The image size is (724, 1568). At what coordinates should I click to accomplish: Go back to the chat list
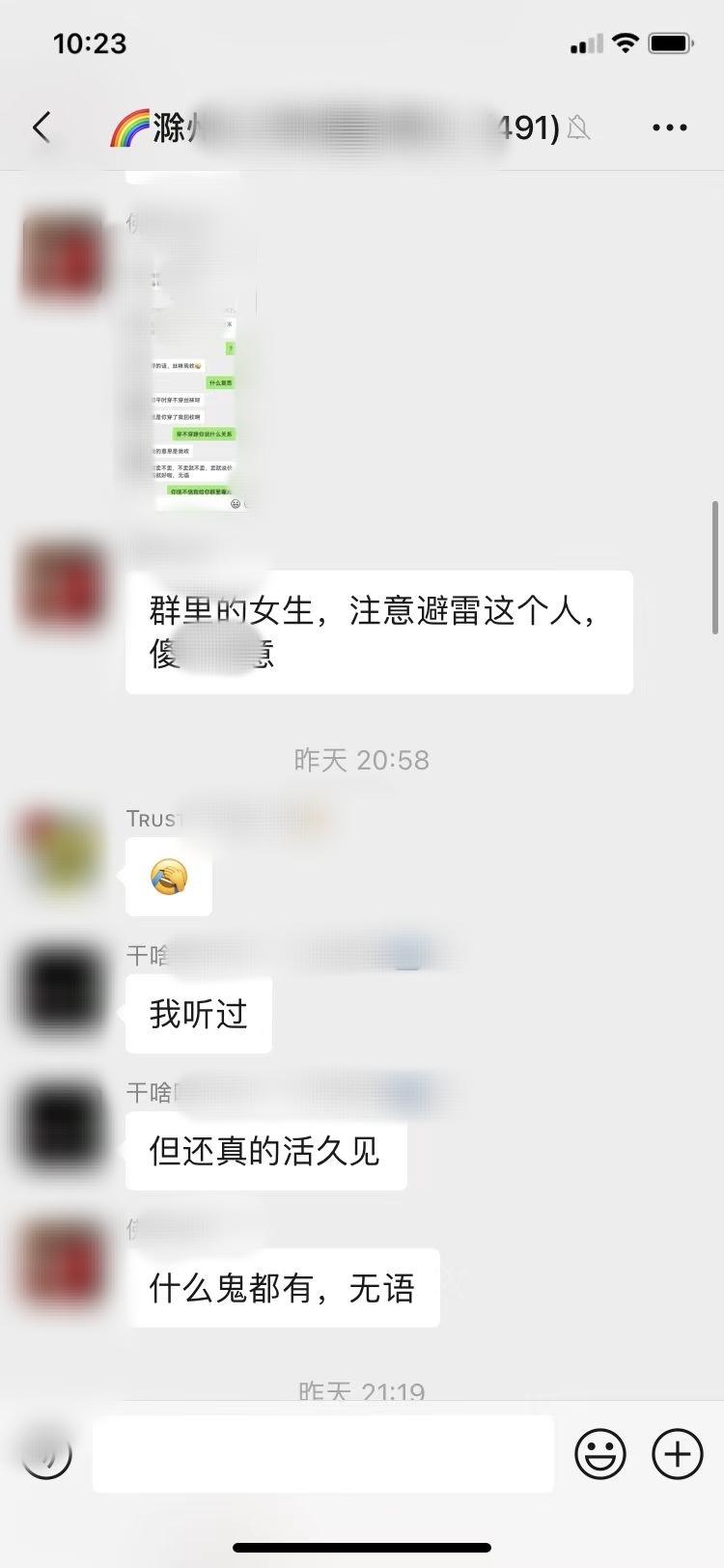[42, 127]
